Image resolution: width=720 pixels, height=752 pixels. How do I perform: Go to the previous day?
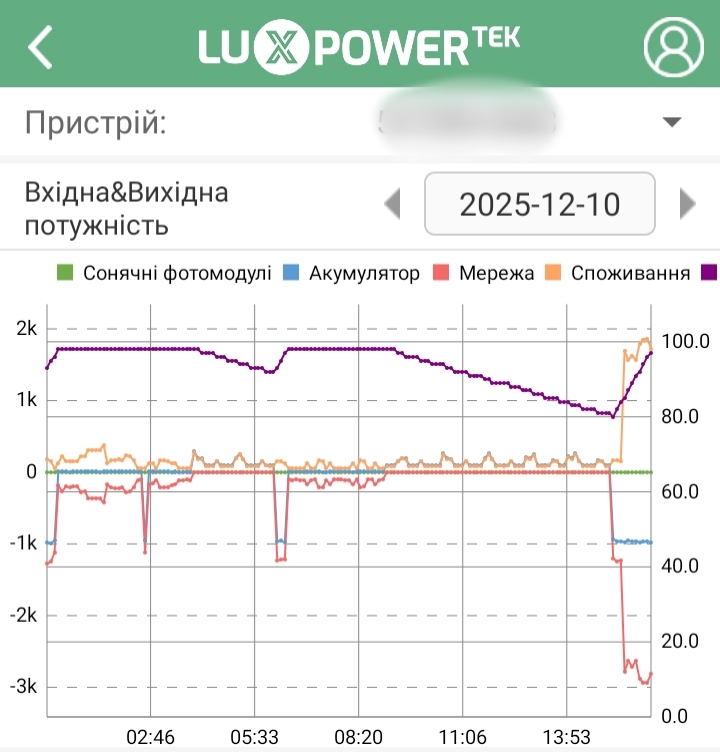(393, 203)
